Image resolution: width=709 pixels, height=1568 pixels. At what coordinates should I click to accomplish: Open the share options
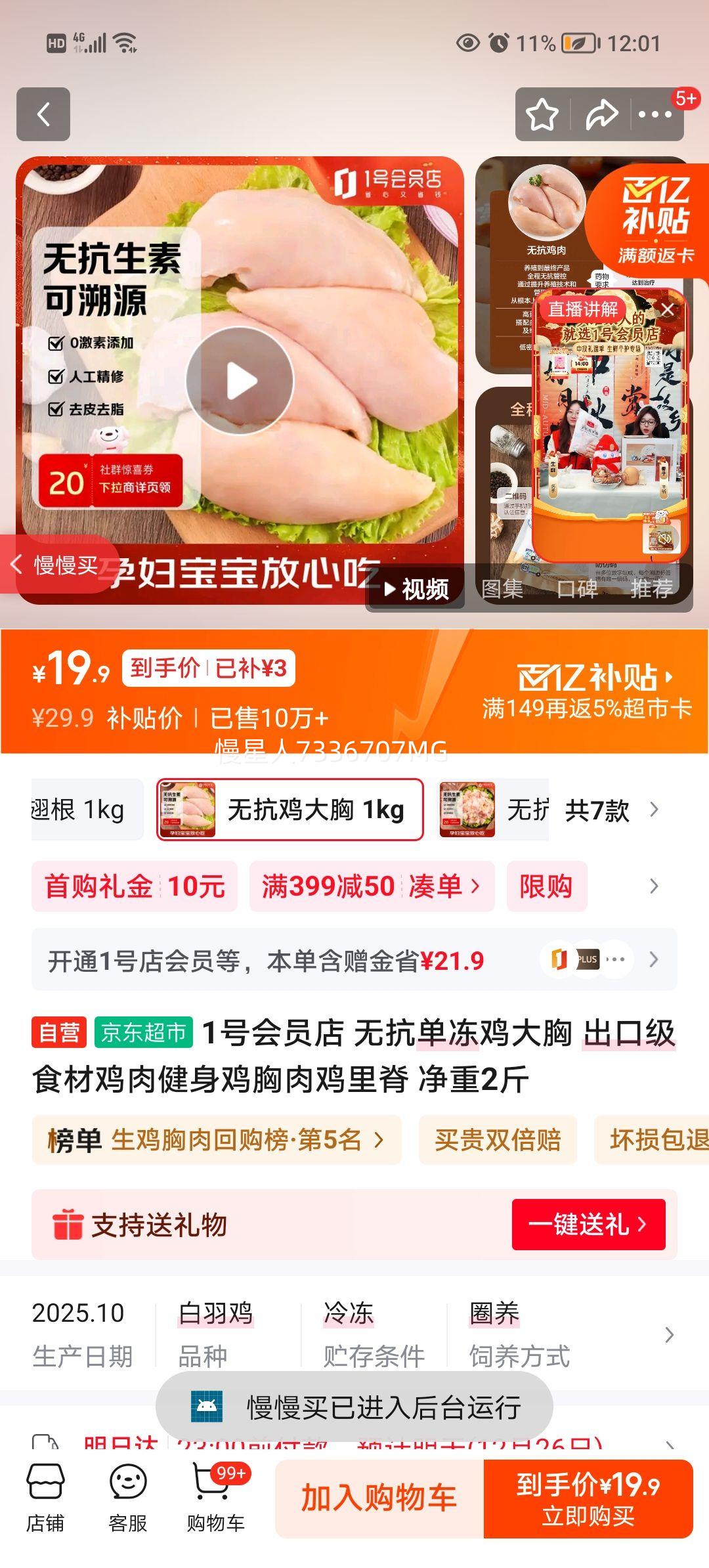tap(599, 115)
